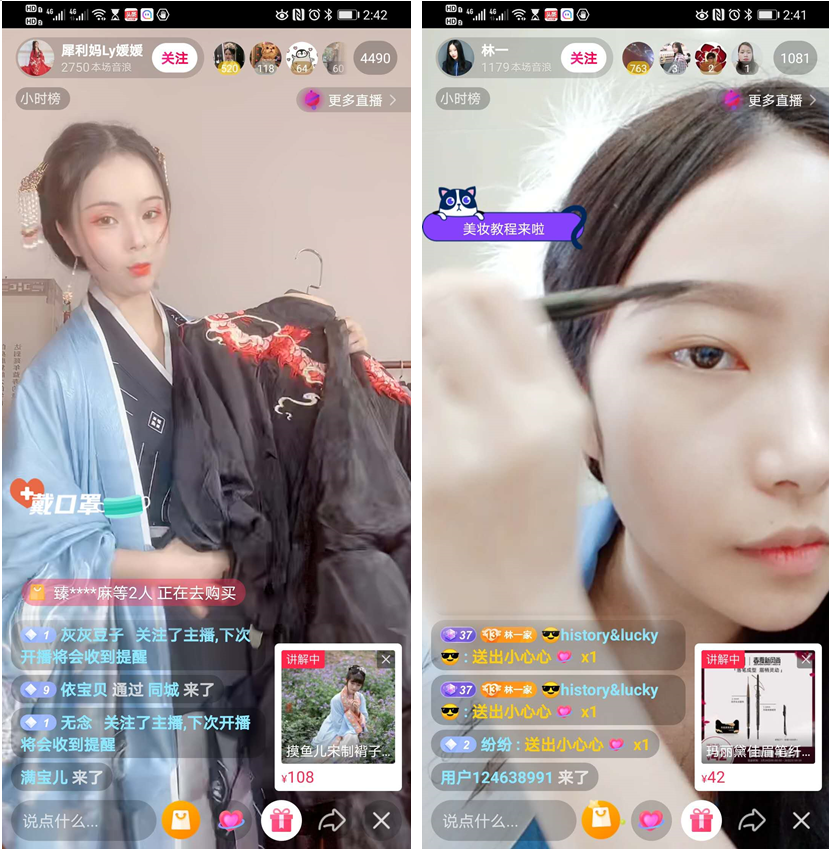Screen dimensions: 829x849
Task: Open 犀利妈Ly媛媛's profile avatar
Action: pos(36,58)
